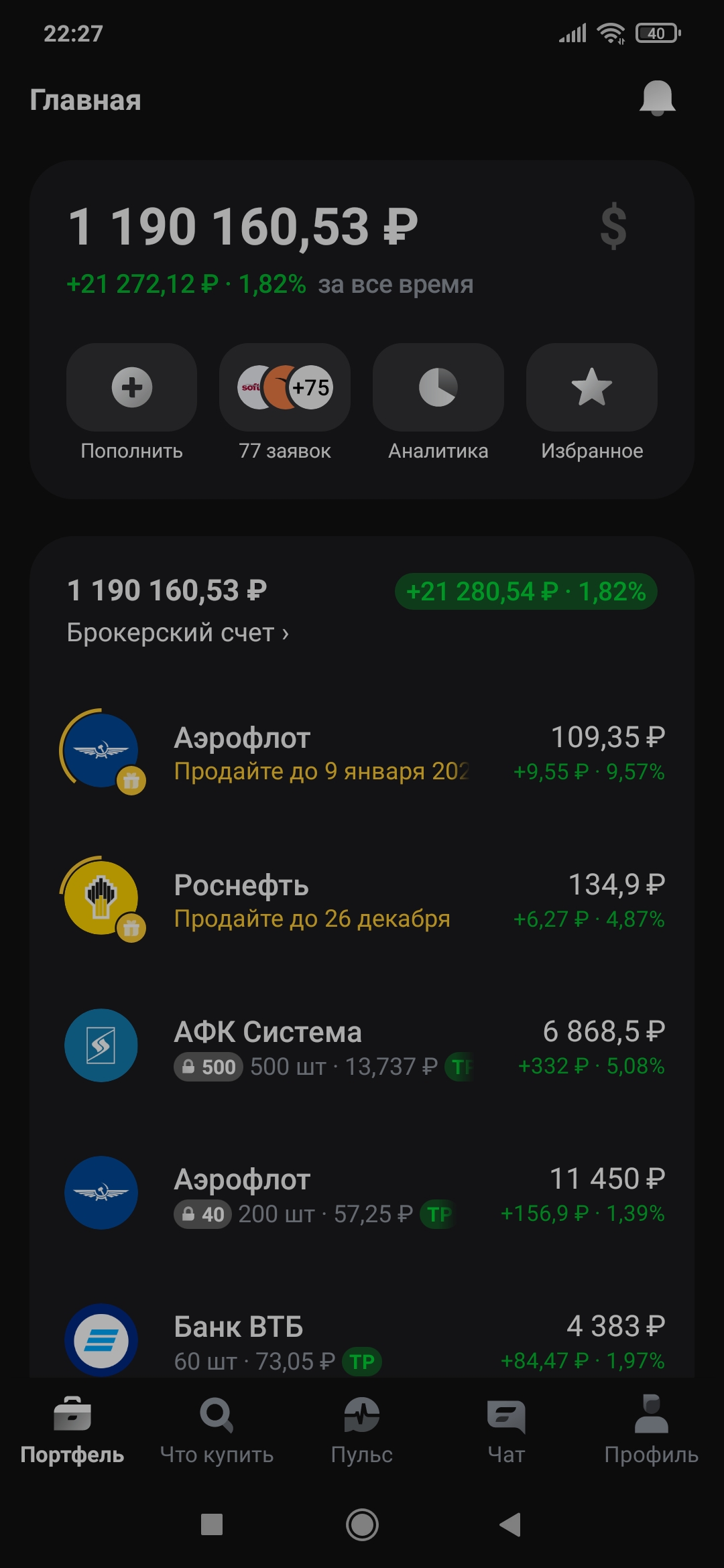Open the Чат tab
724x1568 pixels.
(506, 1427)
